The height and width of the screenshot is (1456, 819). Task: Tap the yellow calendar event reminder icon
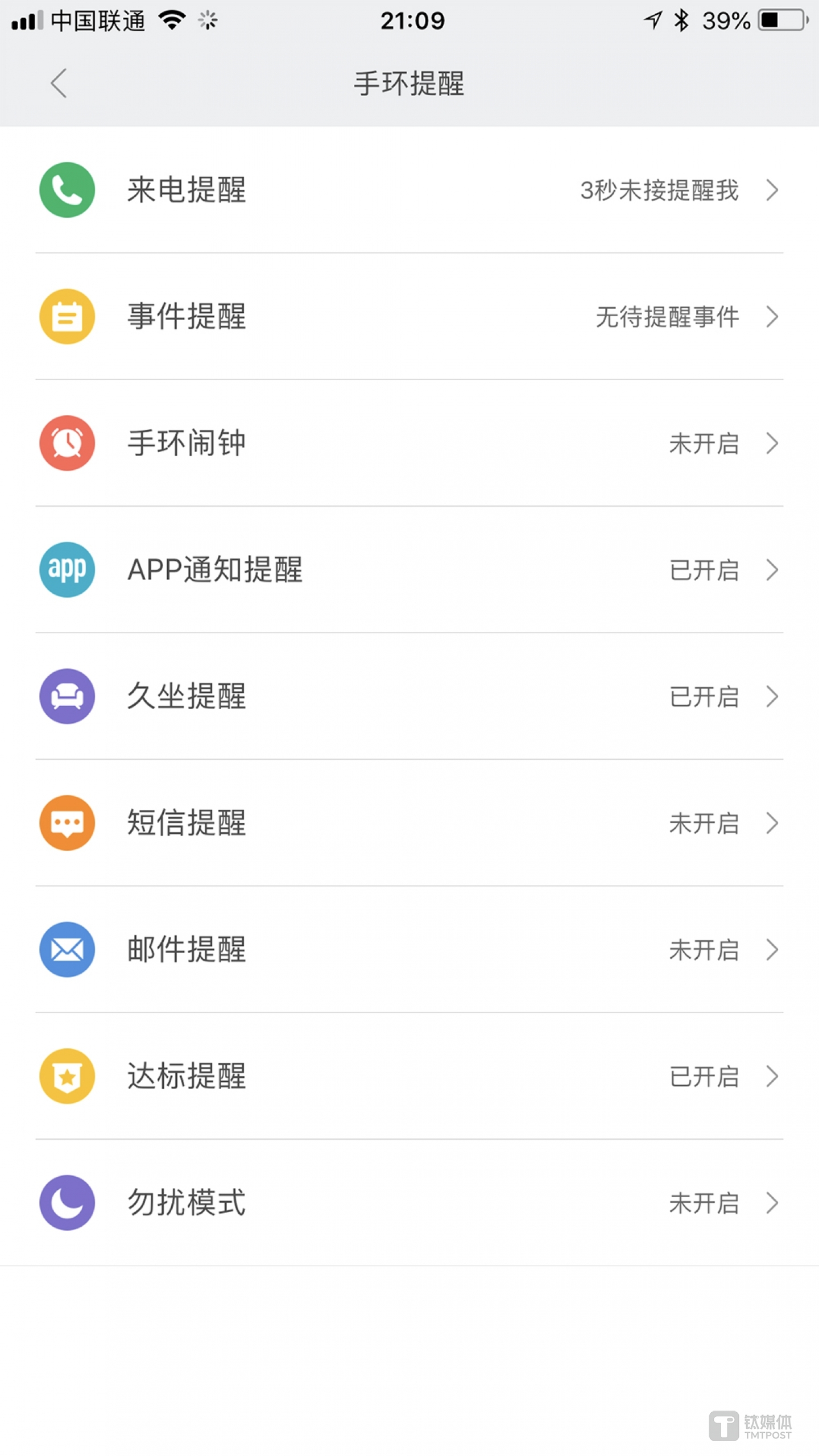[67, 317]
